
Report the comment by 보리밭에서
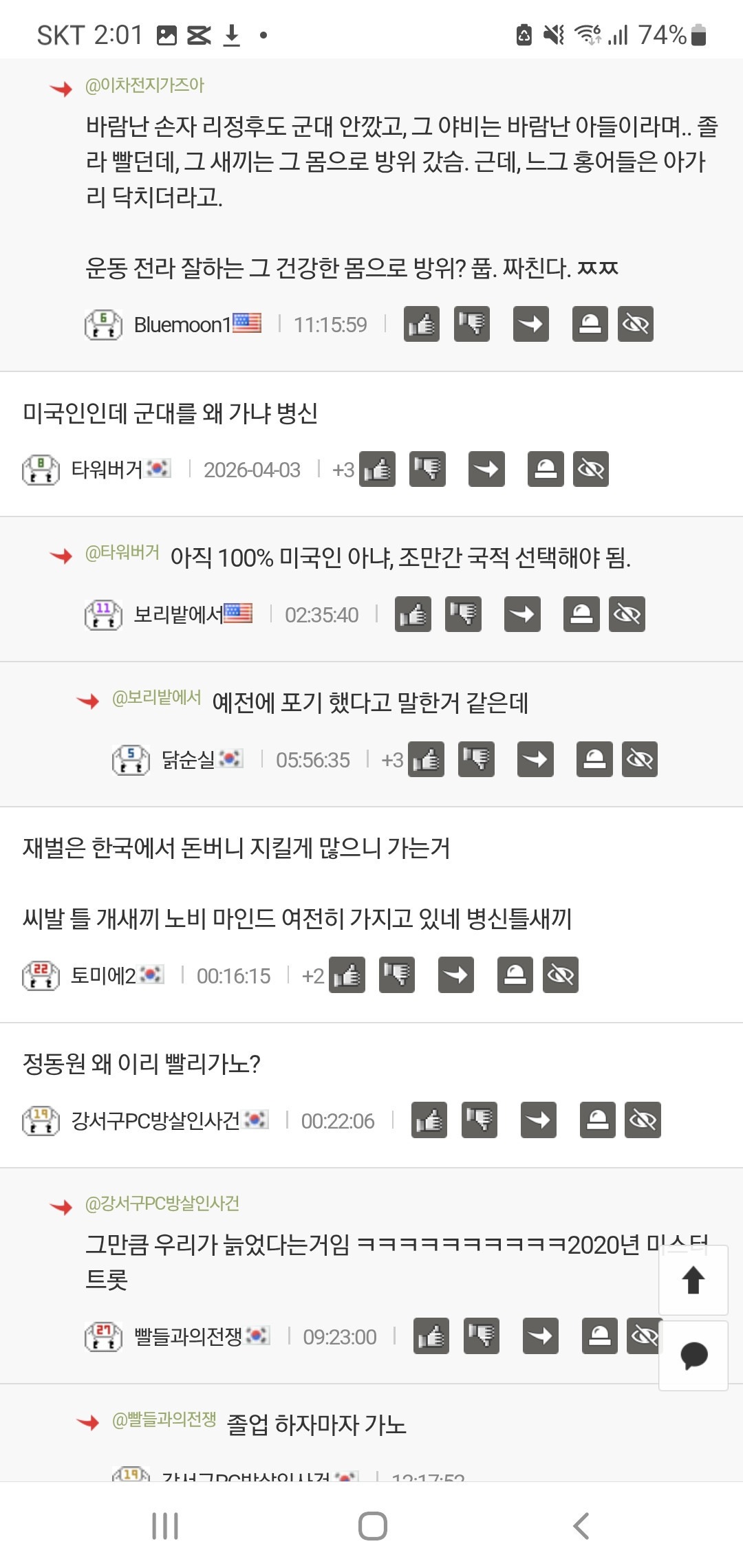[x=581, y=614]
